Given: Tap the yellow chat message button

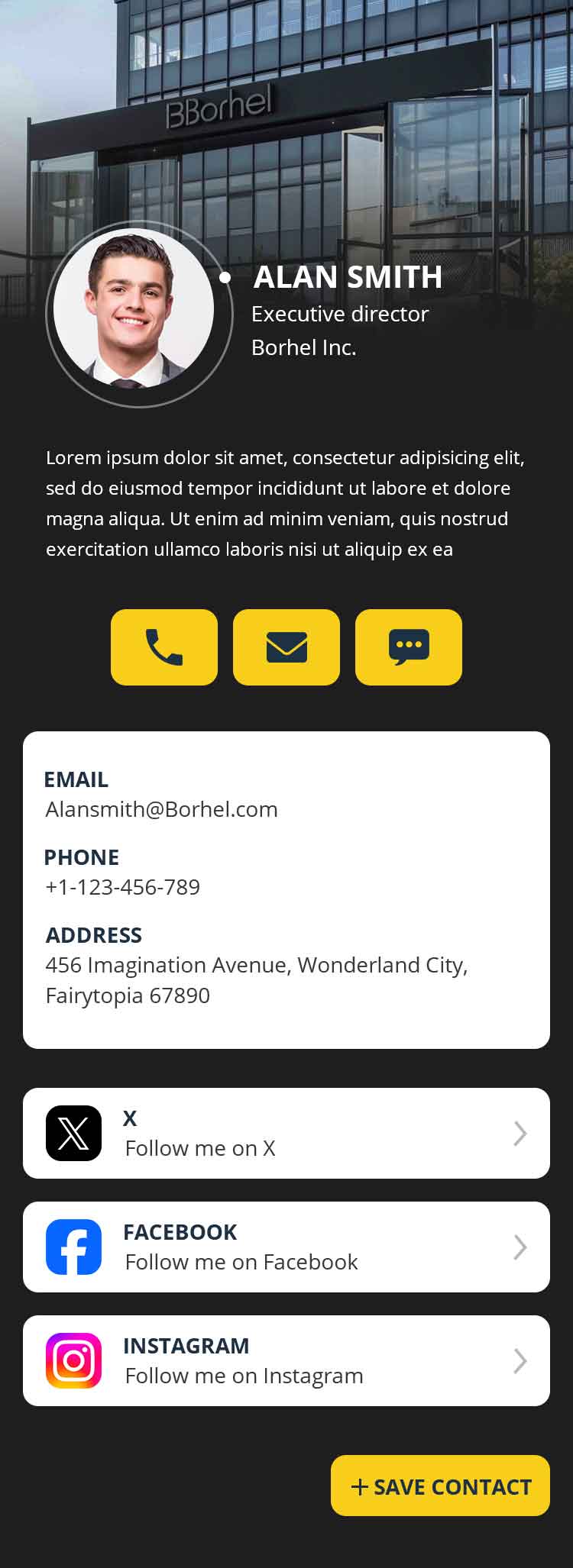Looking at the screenshot, I should pyautogui.click(x=409, y=647).
